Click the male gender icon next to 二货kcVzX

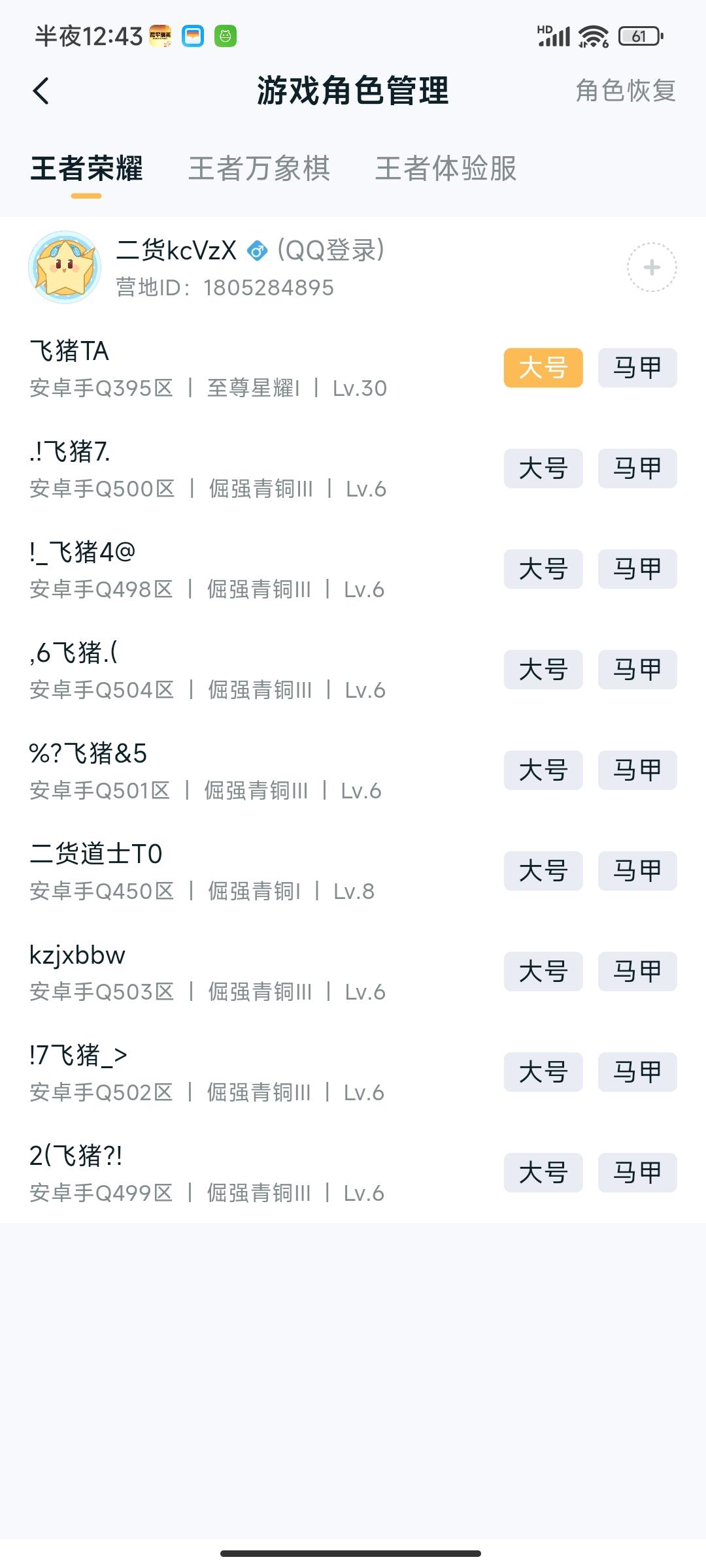coord(258,250)
